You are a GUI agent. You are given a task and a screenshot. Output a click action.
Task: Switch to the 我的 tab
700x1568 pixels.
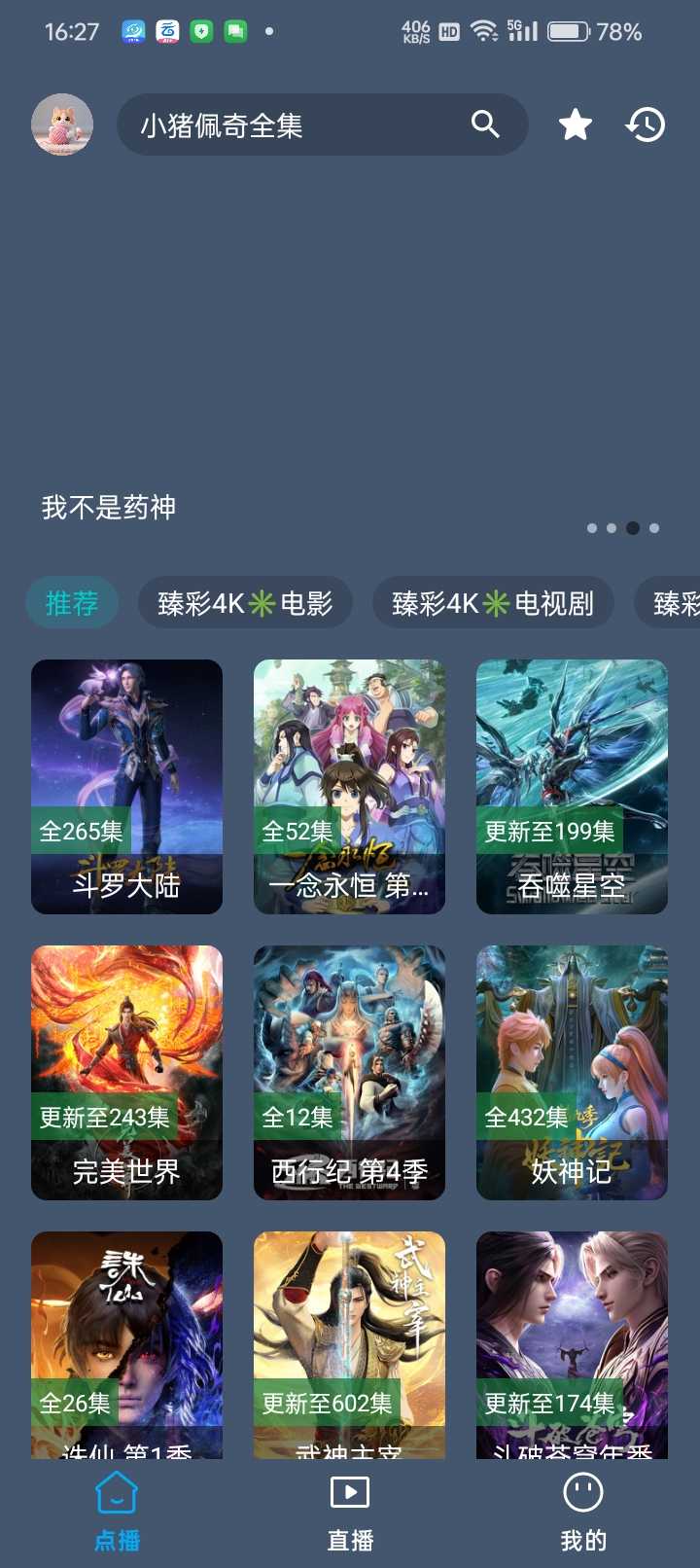pos(583,1512)
